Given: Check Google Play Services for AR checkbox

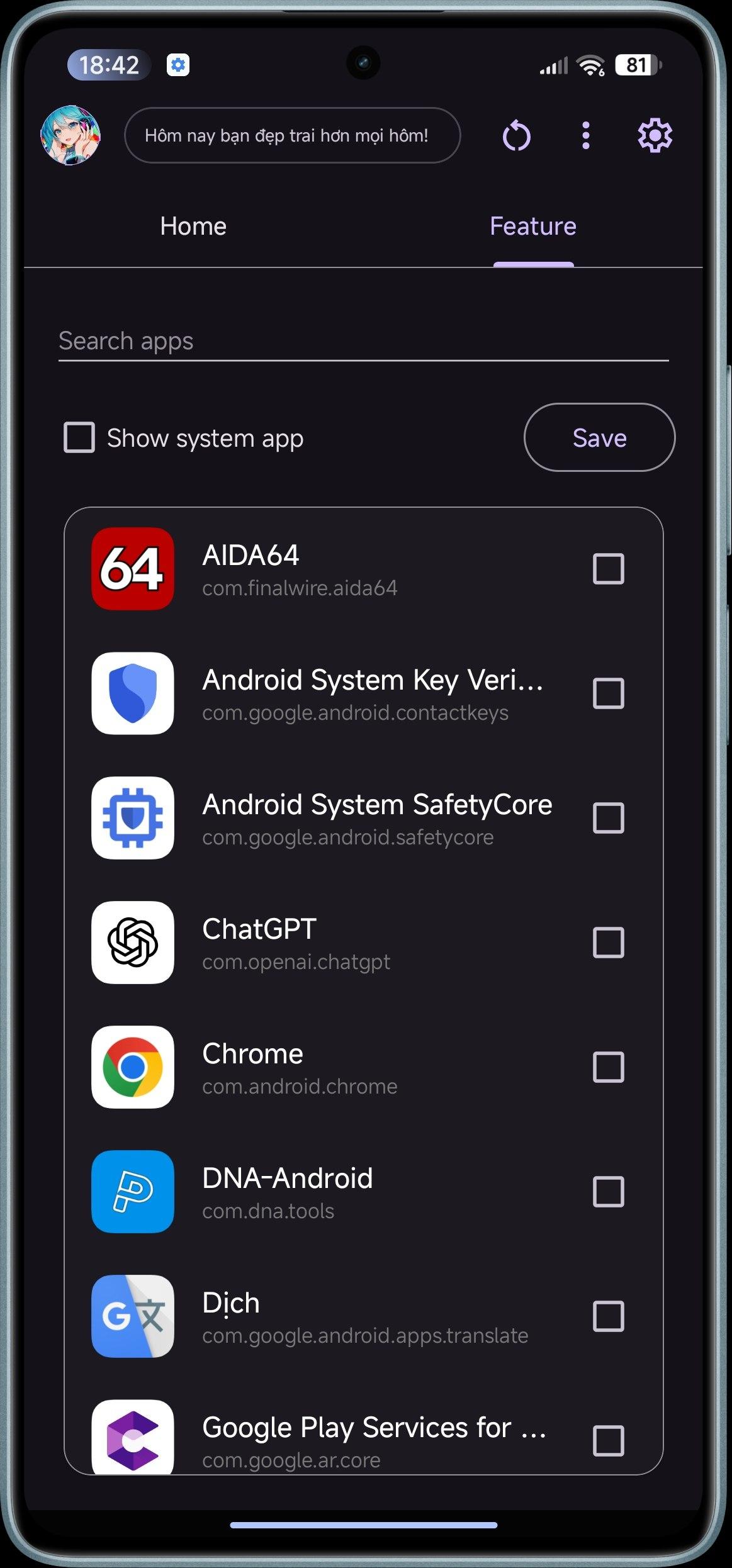Looking at the screenshot, I should tap(608, 1441).
